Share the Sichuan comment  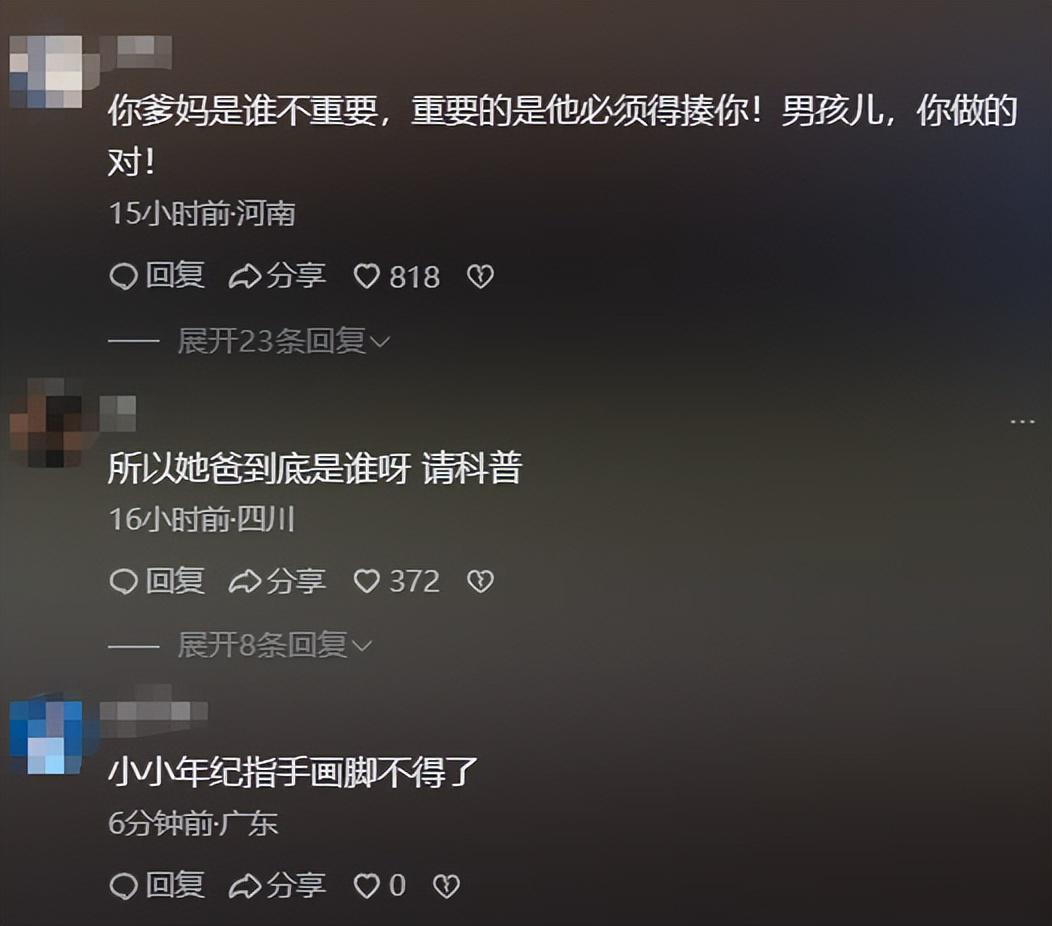(277, 581)
